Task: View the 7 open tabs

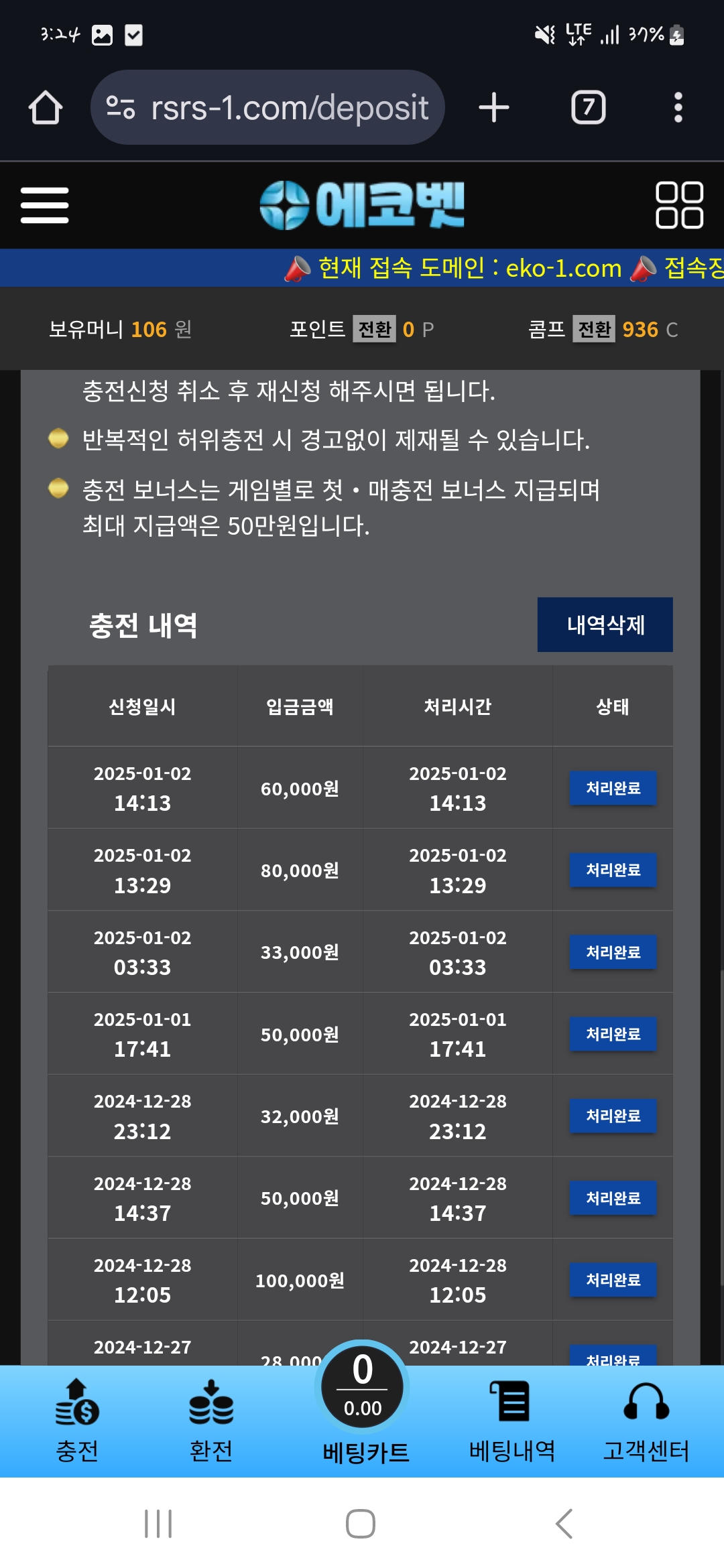Action: pos(588,107)
